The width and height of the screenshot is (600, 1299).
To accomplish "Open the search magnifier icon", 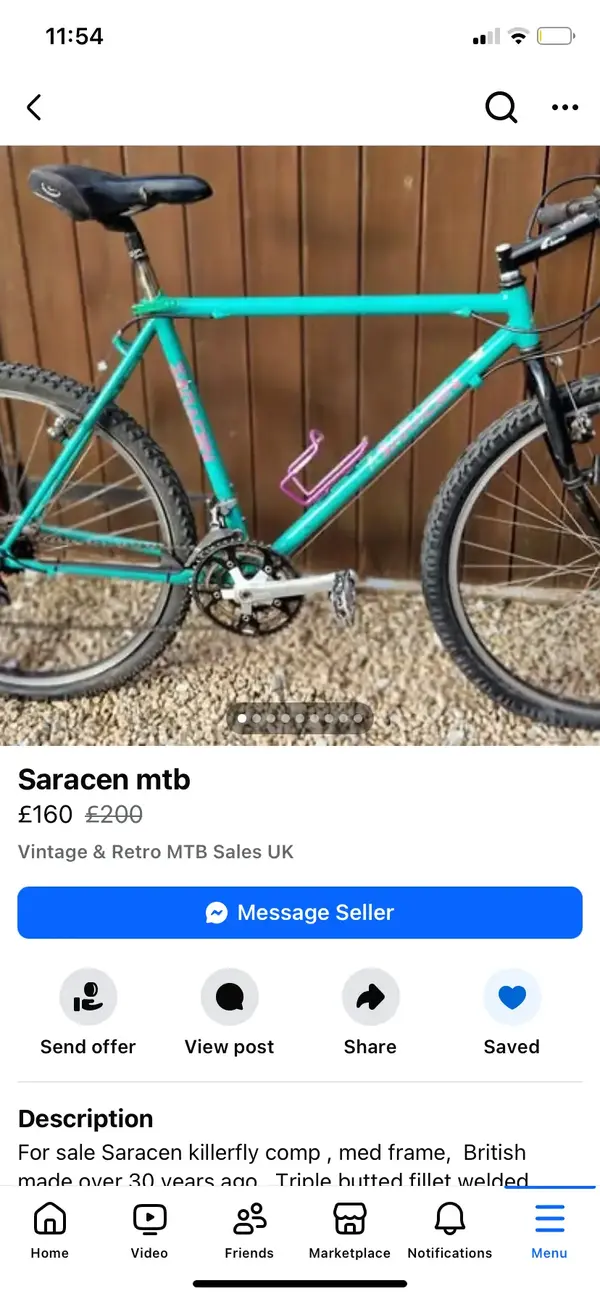I will 501,107.
